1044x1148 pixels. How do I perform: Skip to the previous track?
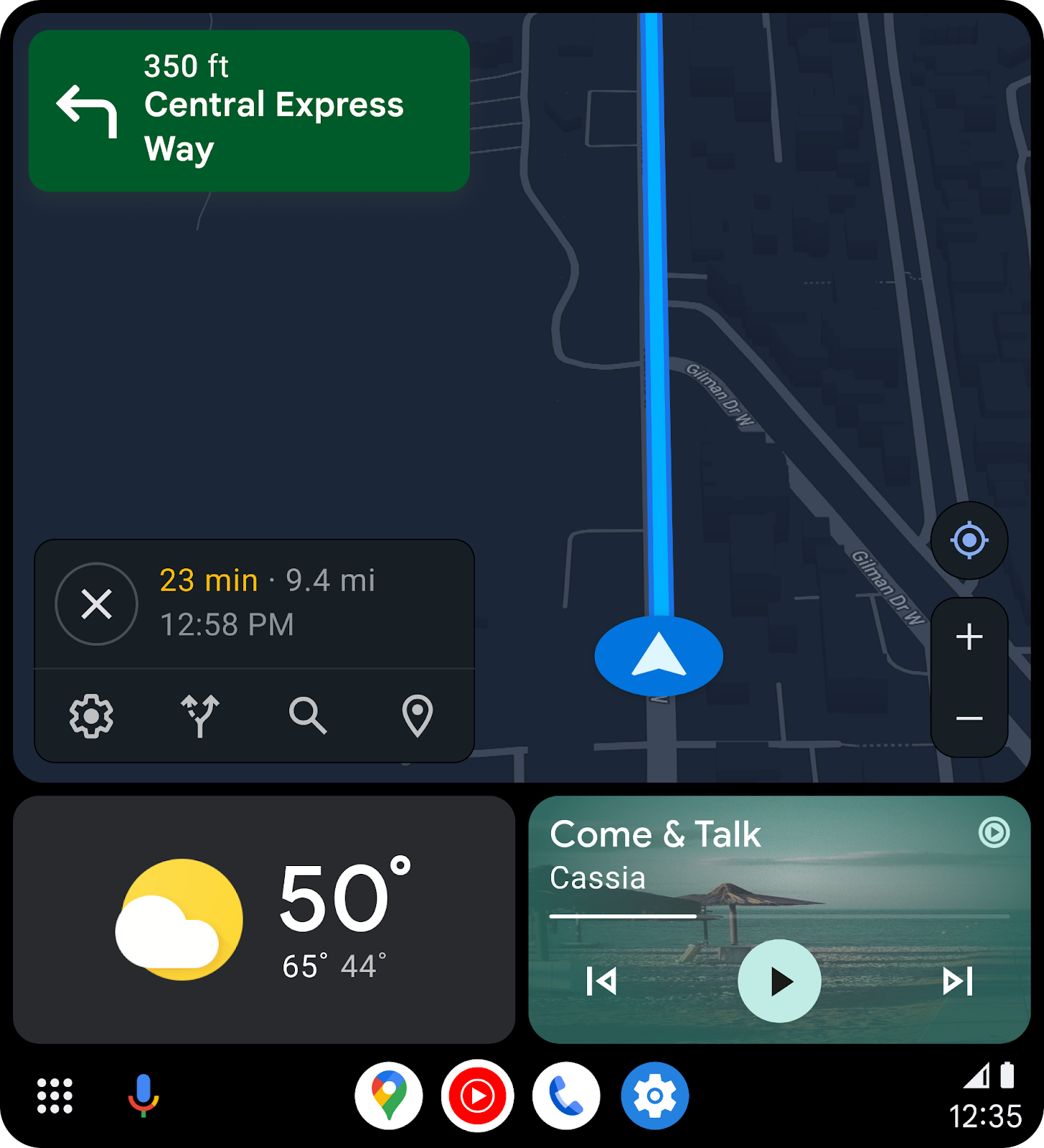601,981
